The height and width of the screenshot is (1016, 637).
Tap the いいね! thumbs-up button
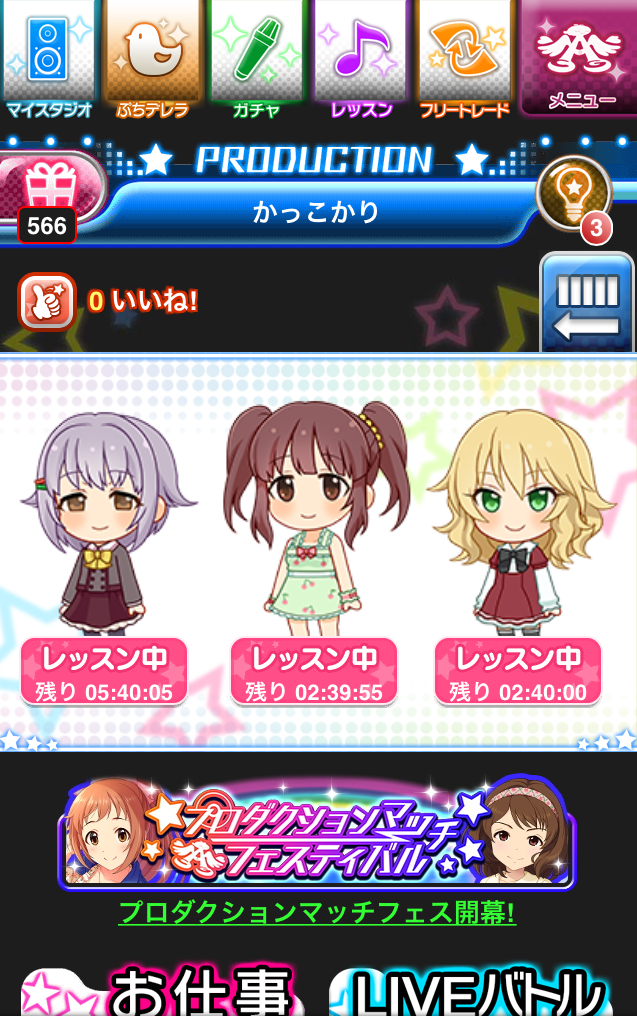point(46,301)
